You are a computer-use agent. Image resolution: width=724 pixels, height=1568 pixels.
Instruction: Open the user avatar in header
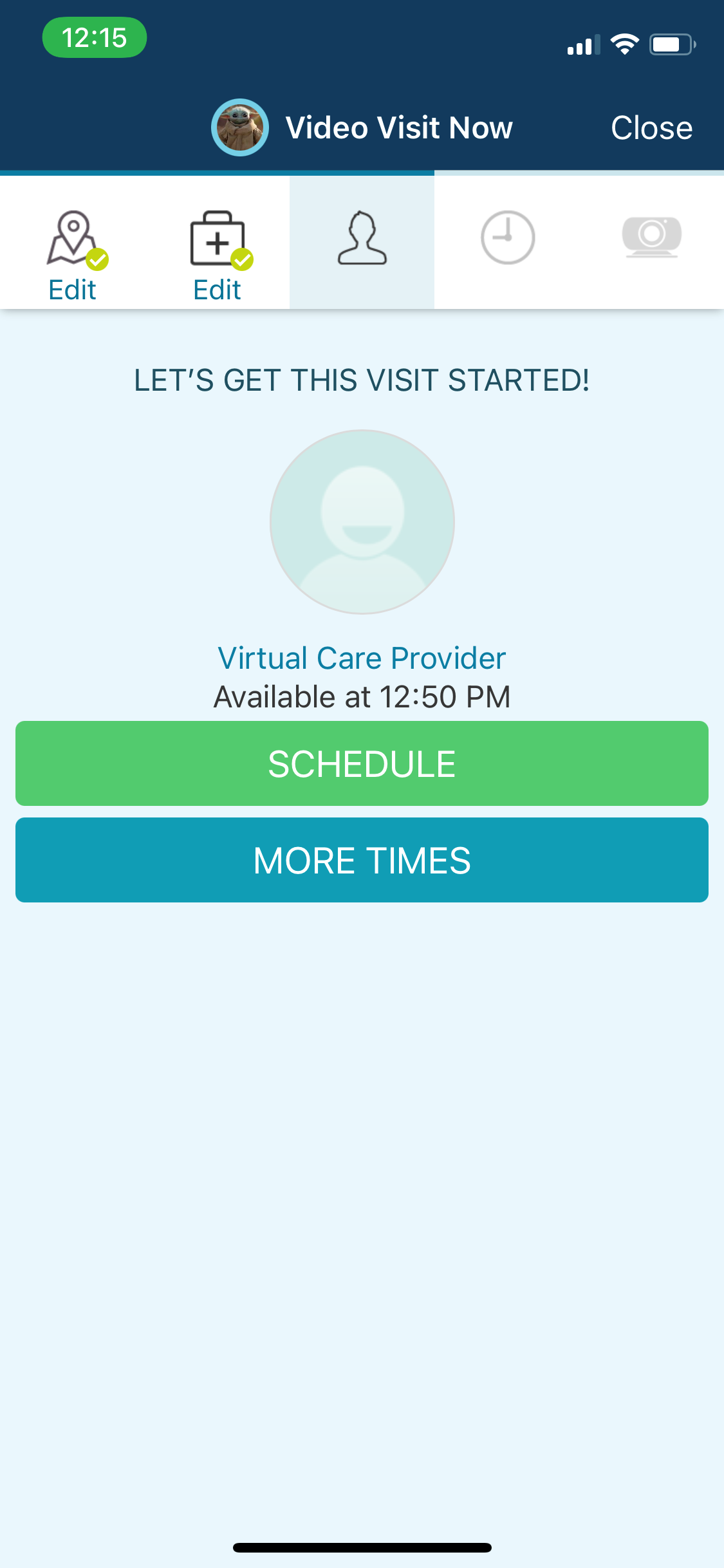(x=240, y=127)
